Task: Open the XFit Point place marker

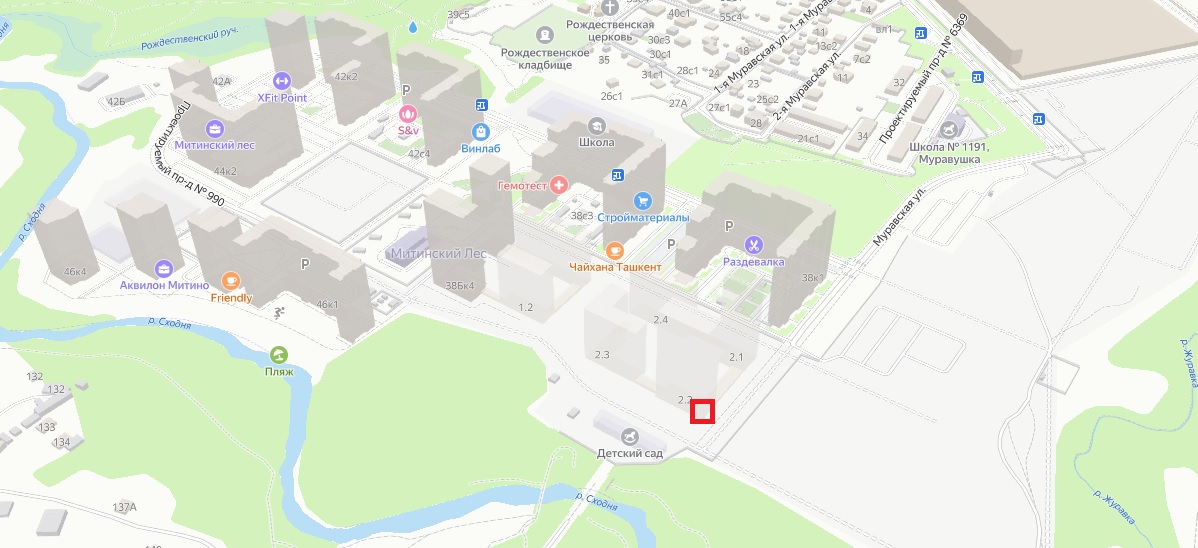Action: coord(280,81)
